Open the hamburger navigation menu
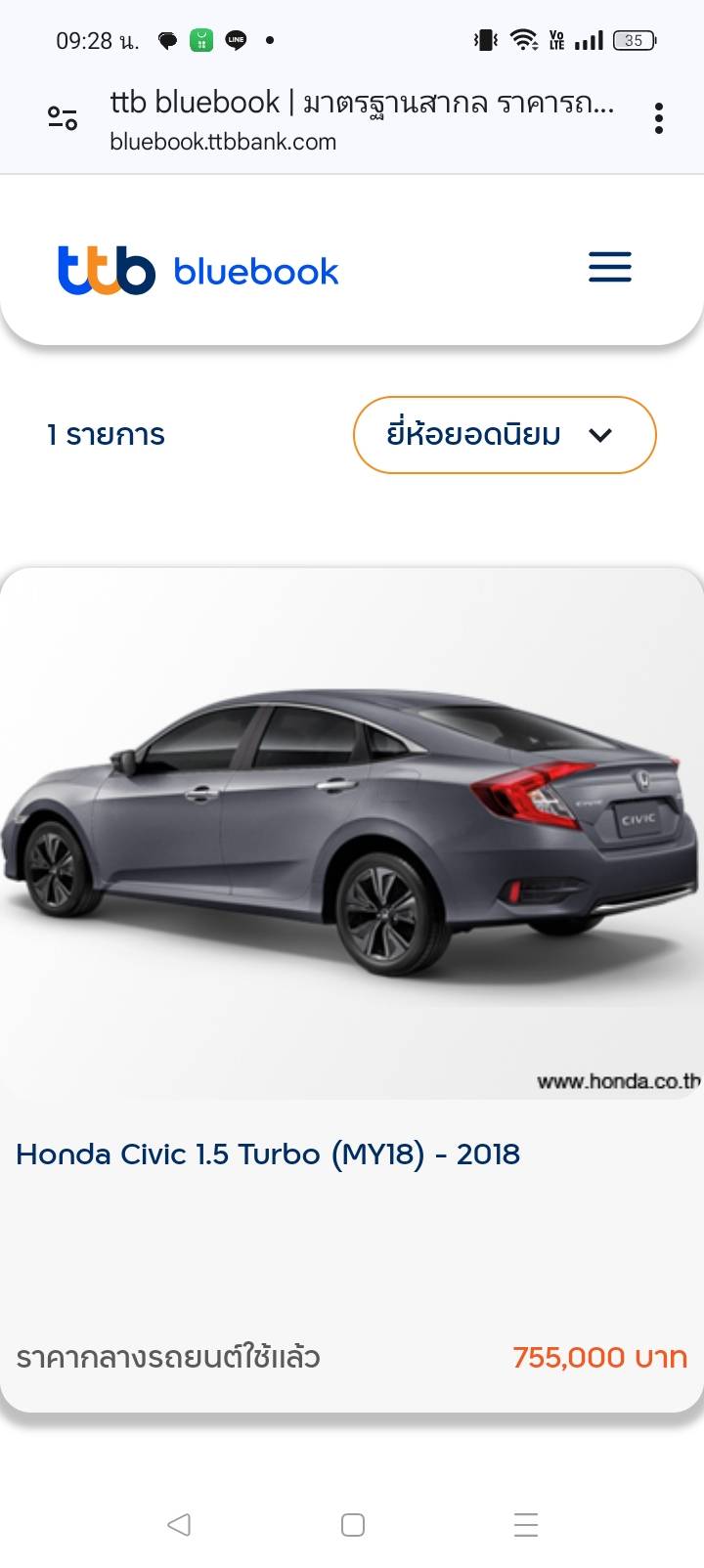The image size is (704, 1568). [x=610, y=267]
